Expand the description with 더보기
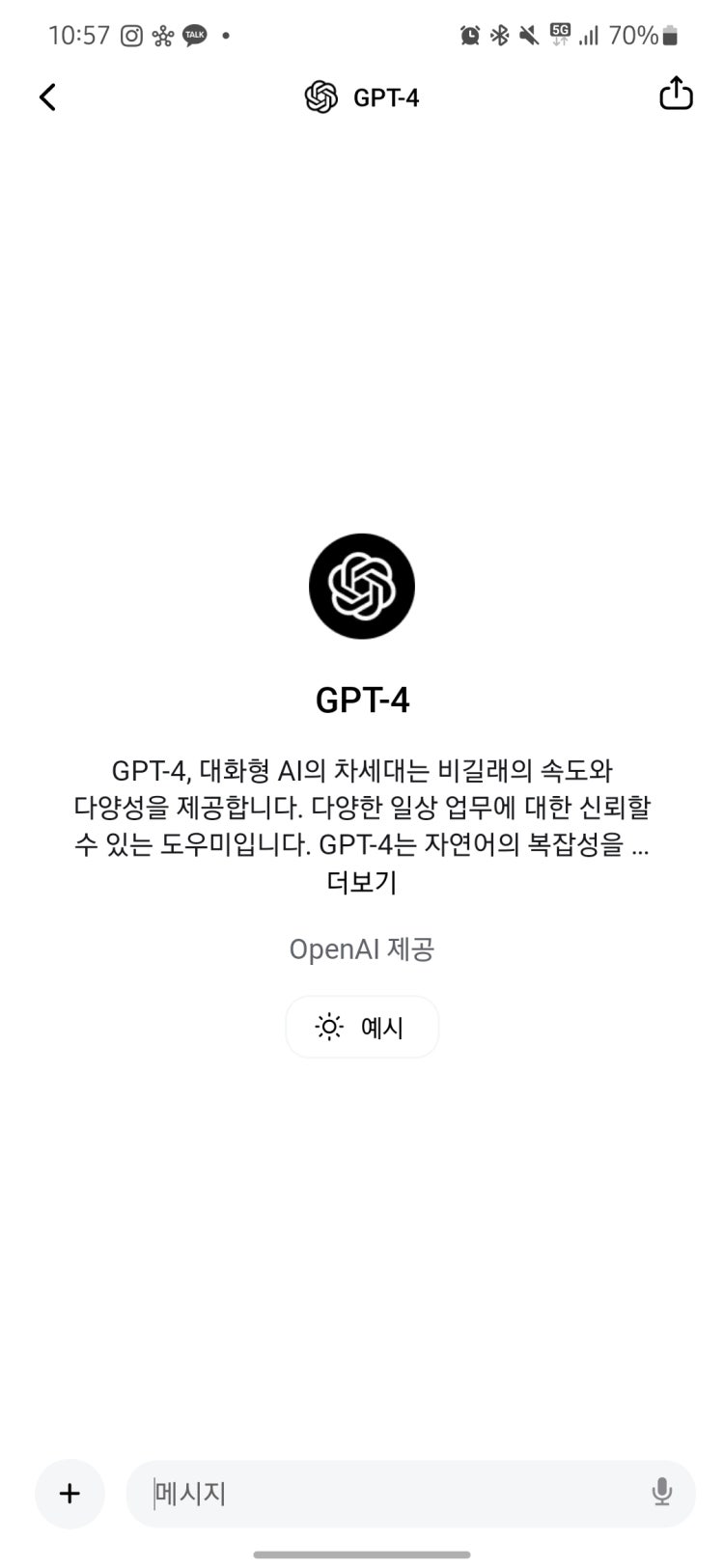The width and height of the screenshot is (724, 1568). (x=362, y=882)
